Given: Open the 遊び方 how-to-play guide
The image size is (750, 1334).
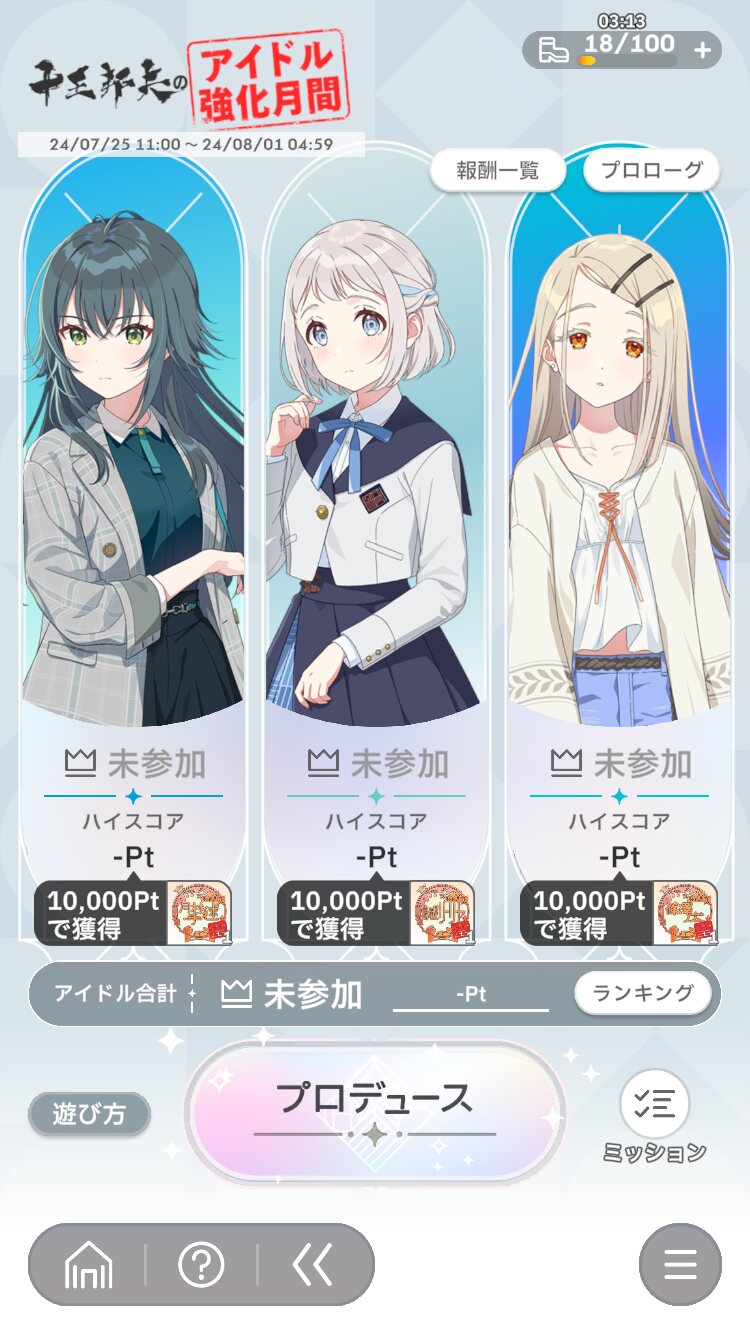Looking at the screenshot, I should point(89,1114).
